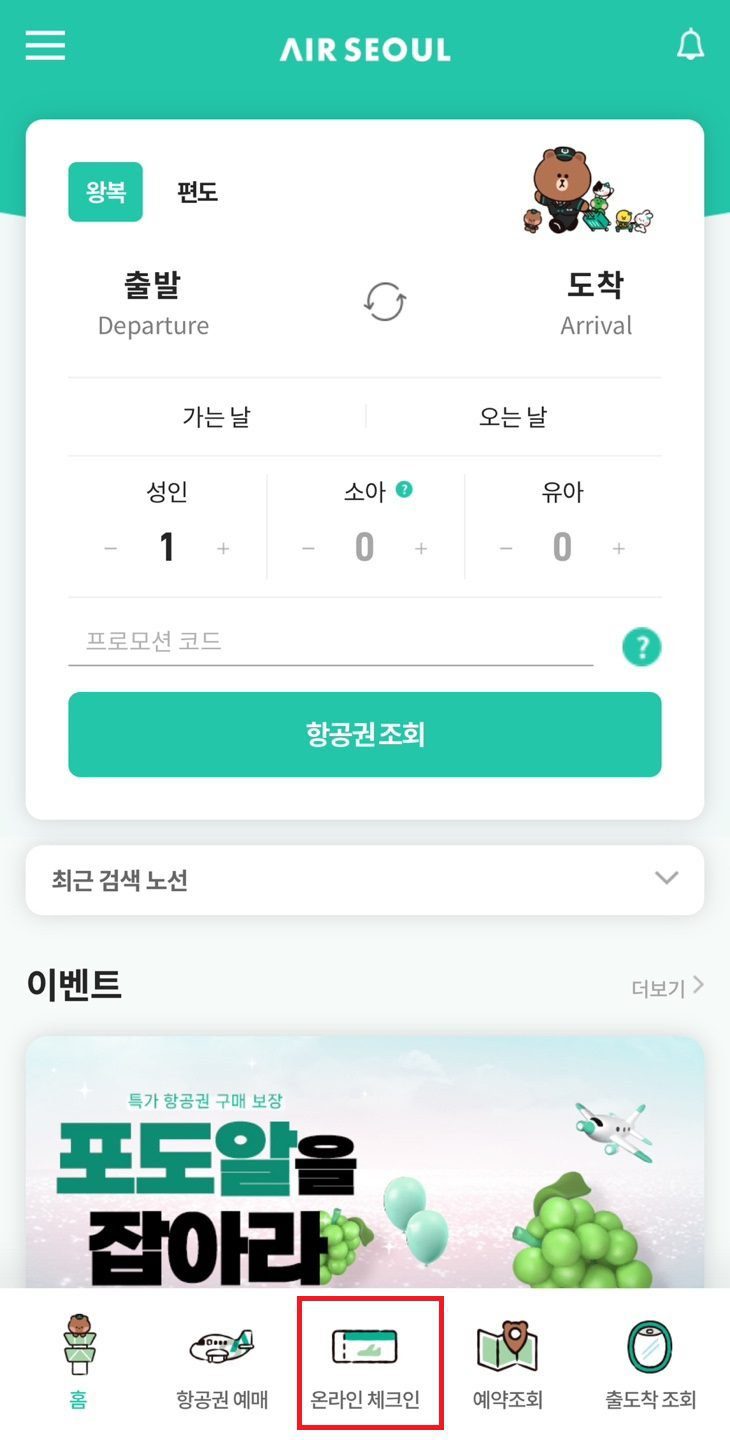Image resolution: width=730 pixels, height=1440 pixels.
Task: Increase the 소아 child count
Action: (x=421, y=548)
